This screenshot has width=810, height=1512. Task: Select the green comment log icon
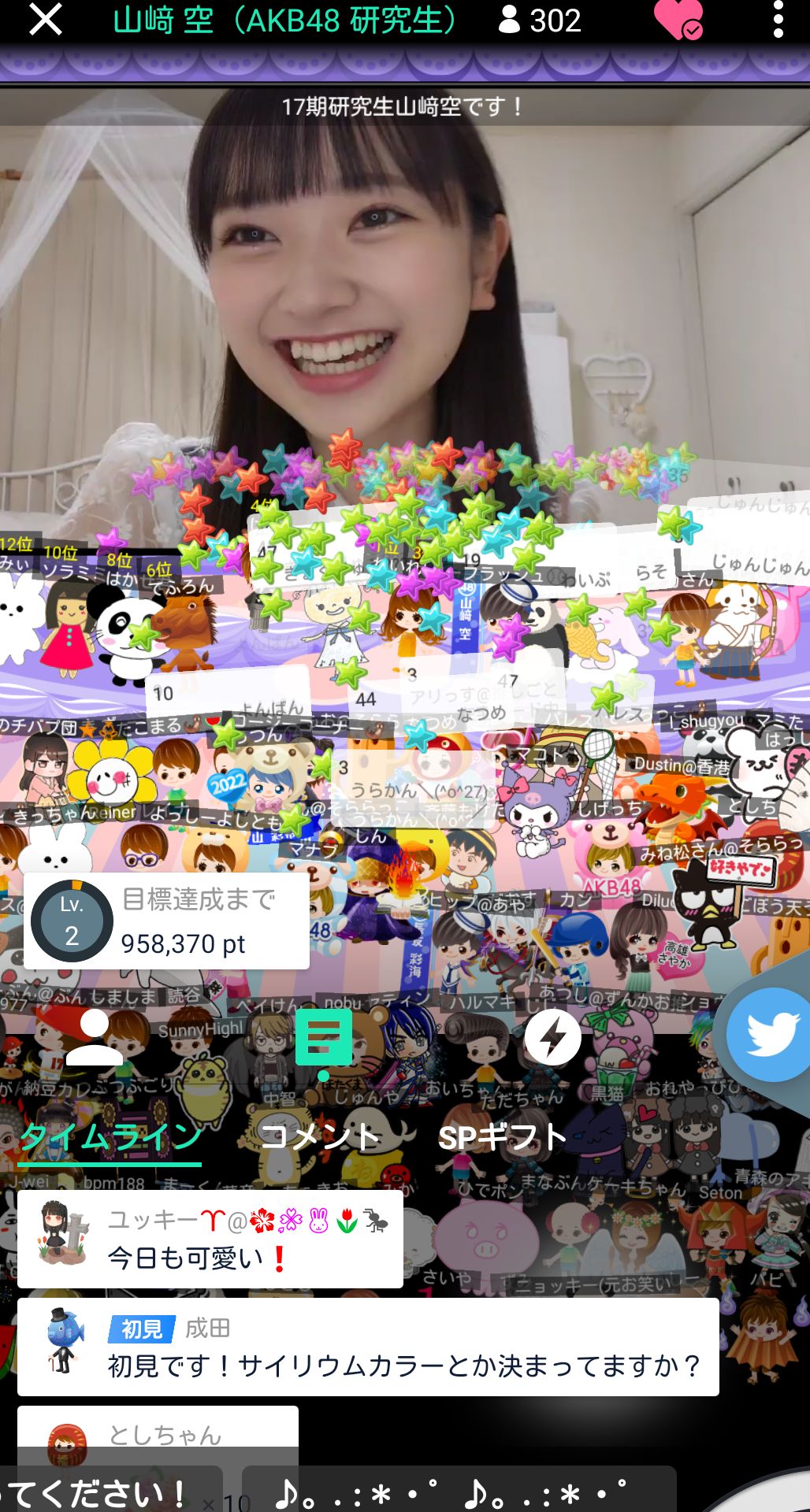tap(323, 1039)
